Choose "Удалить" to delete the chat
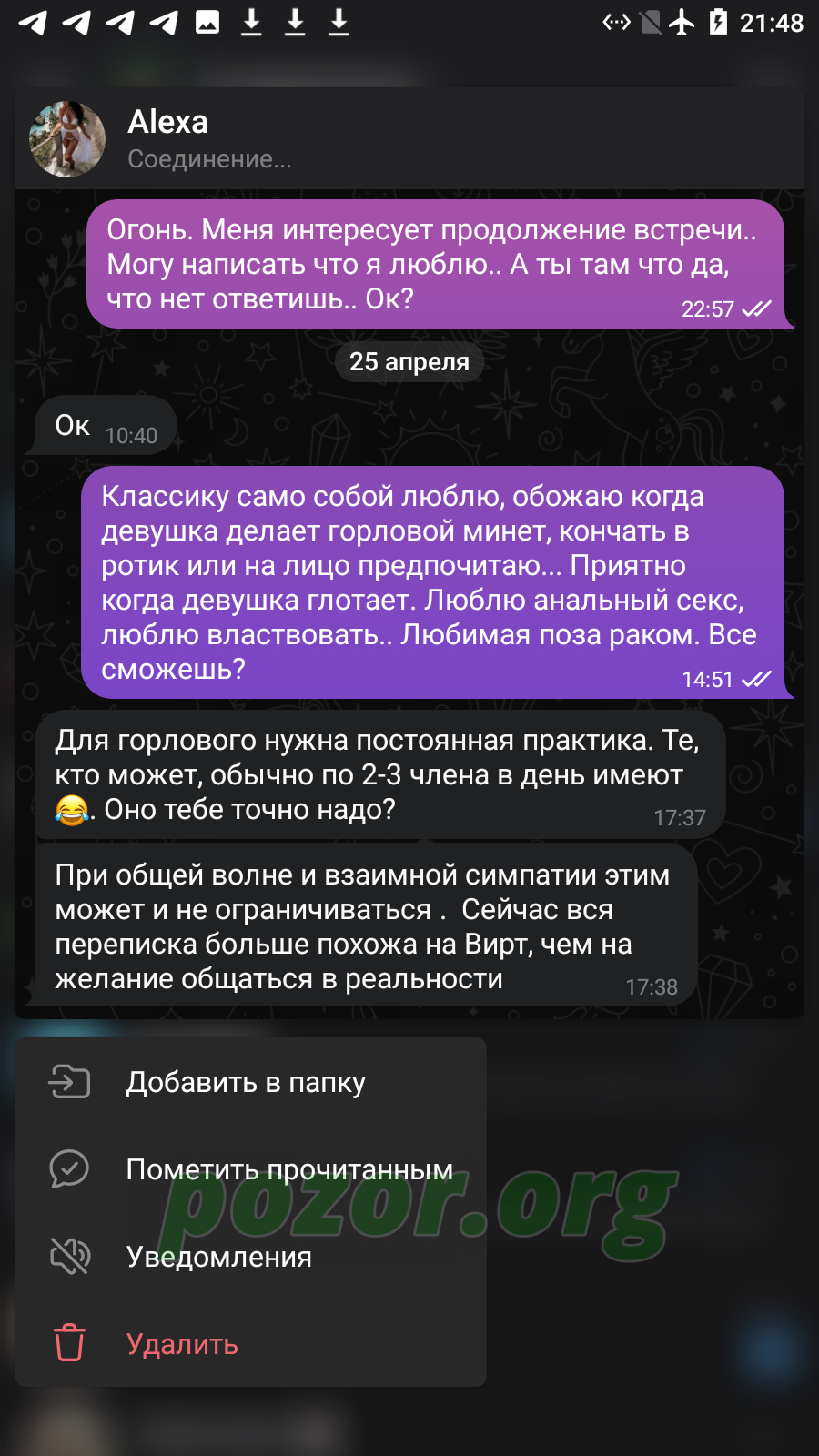This screenshot has height=1456, width=819. [250, 1344]
